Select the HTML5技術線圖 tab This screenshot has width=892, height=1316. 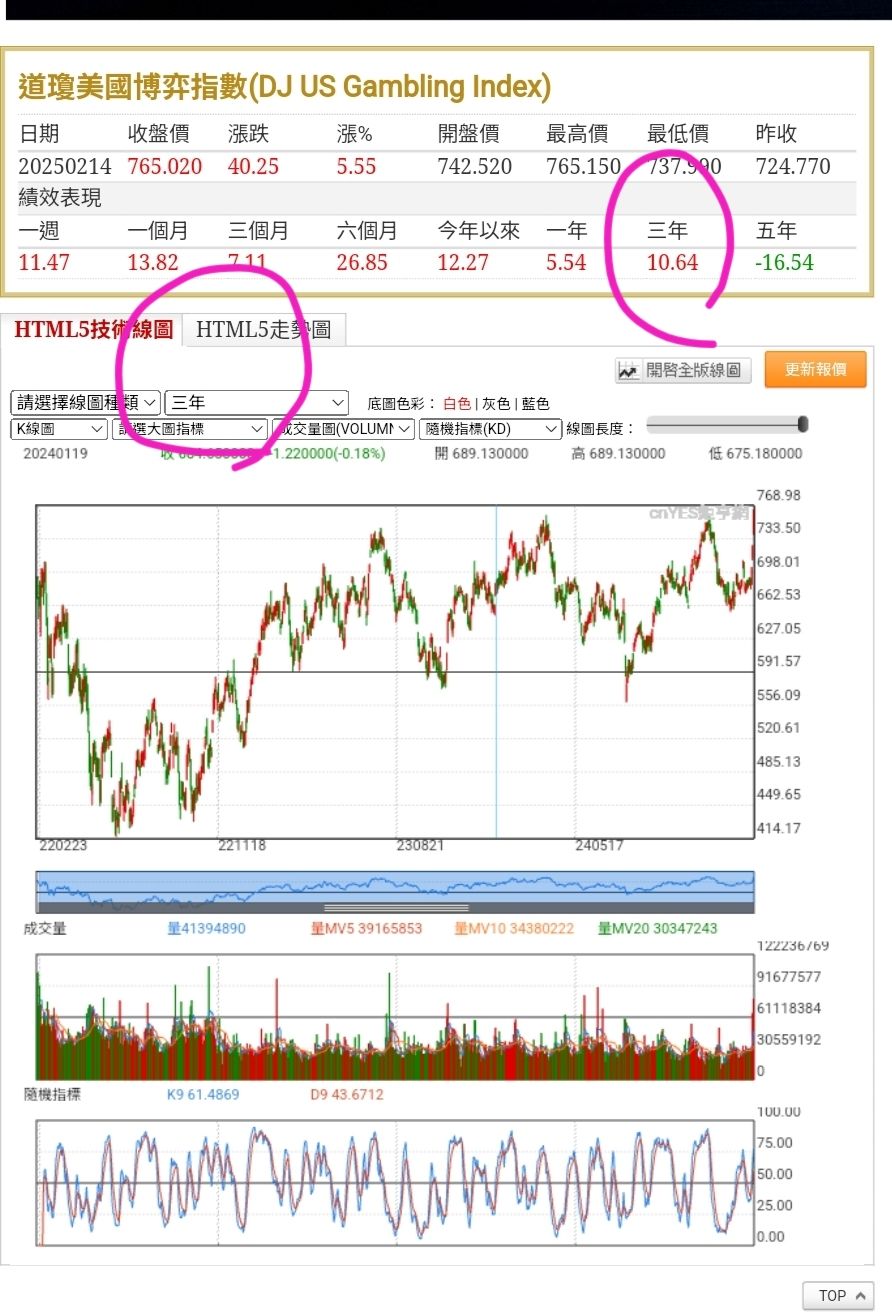click(x=93, y=329)
